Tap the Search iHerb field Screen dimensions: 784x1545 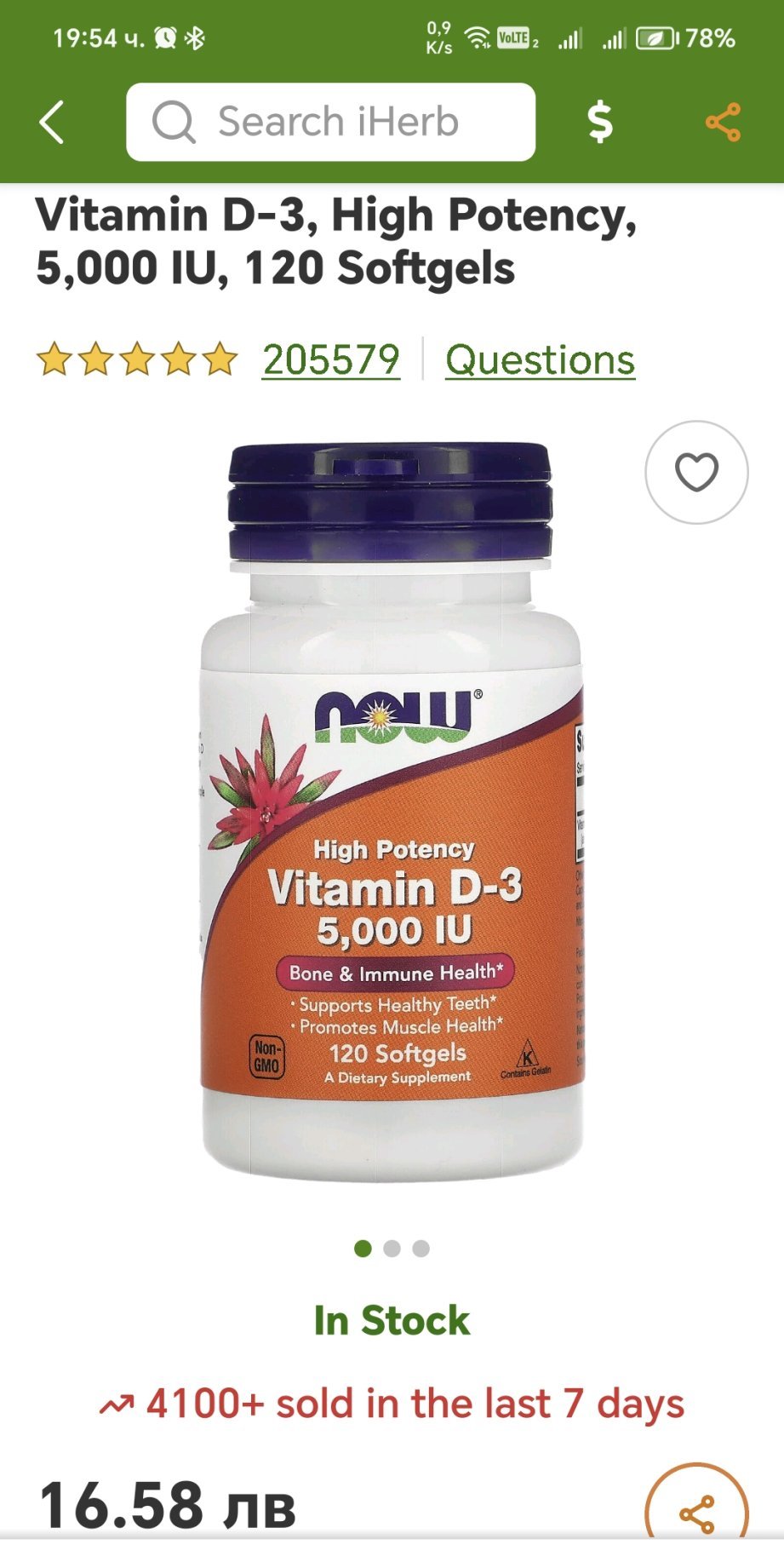[x=330, y=122]
